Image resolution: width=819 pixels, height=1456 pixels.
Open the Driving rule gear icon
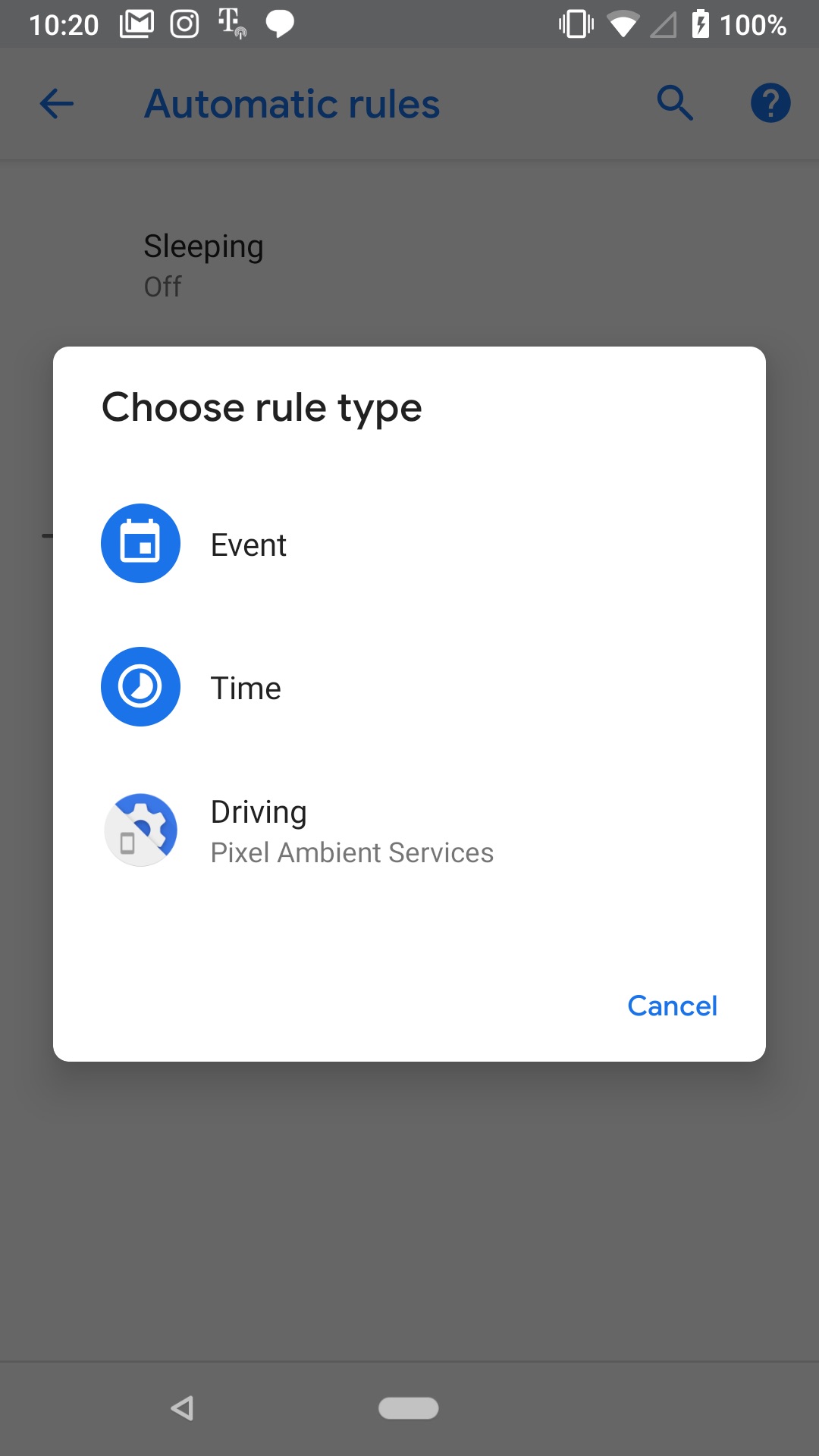tap(140, 829)
